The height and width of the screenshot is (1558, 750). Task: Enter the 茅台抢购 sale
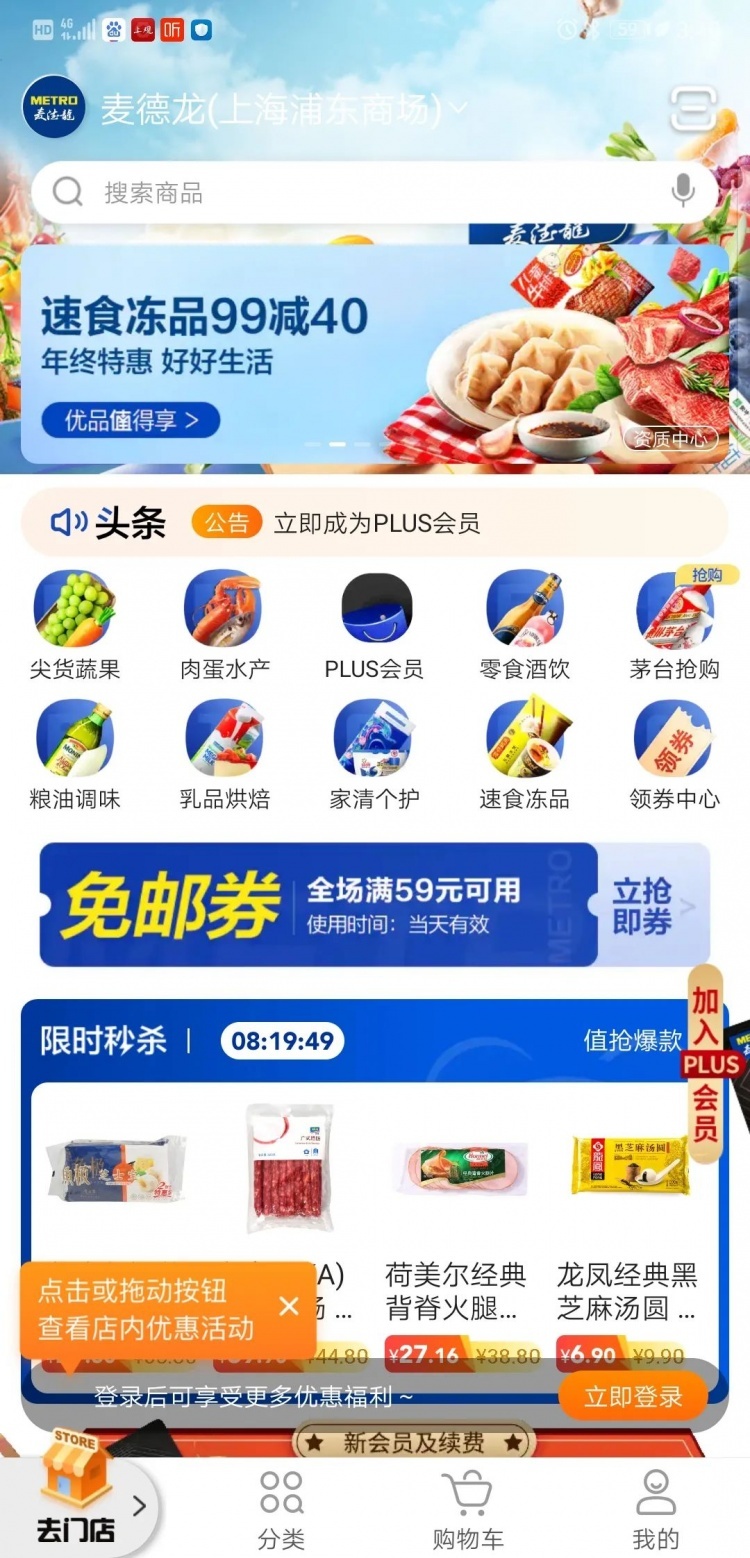(675, 626)
